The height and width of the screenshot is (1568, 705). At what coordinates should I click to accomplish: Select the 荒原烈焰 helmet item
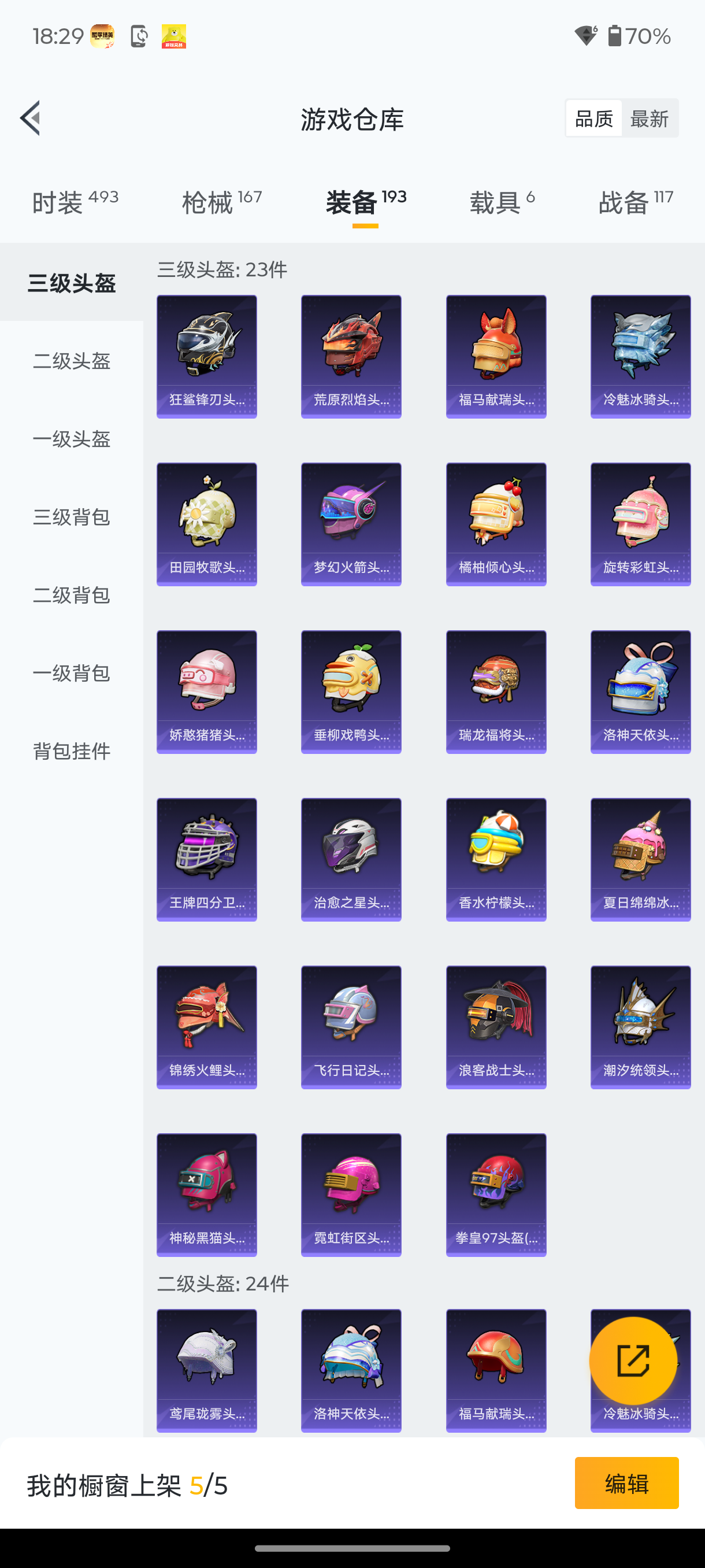(351, 356)
